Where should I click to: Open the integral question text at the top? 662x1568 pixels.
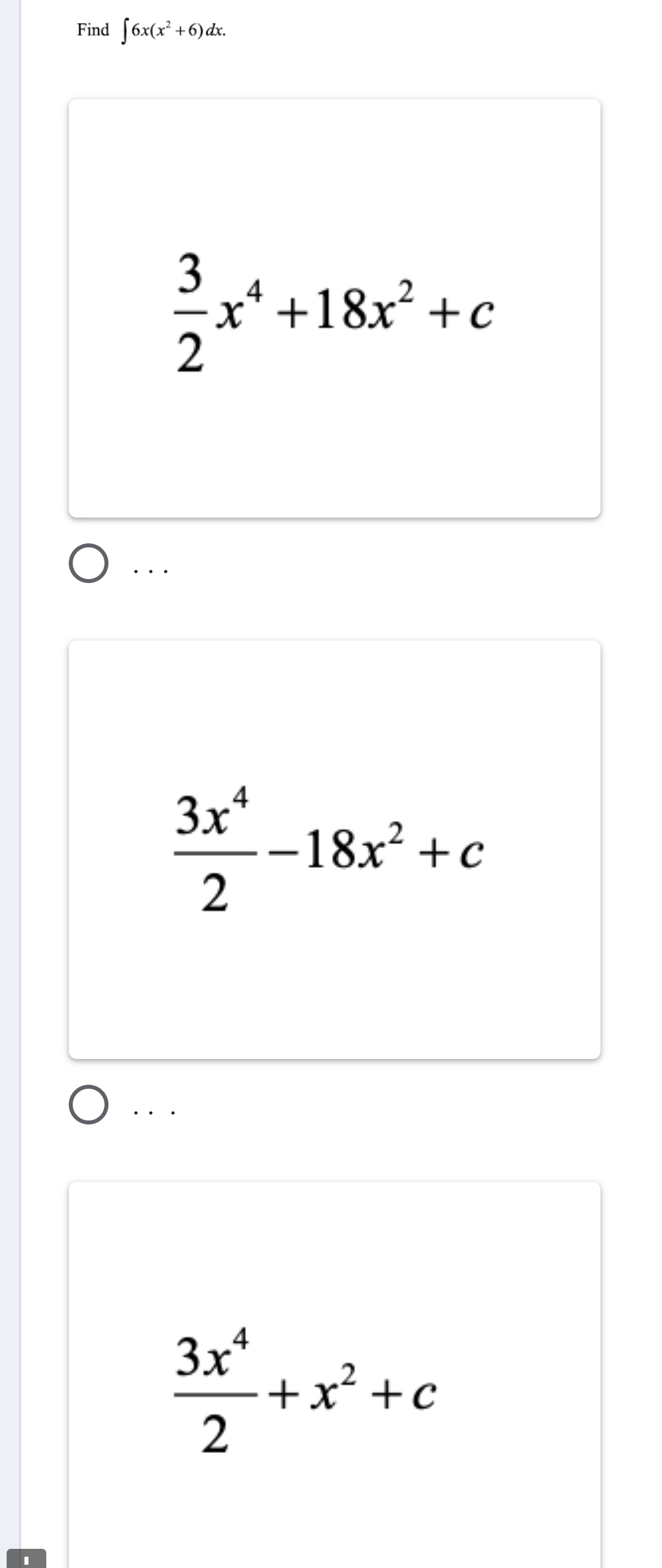coord(150,29)
